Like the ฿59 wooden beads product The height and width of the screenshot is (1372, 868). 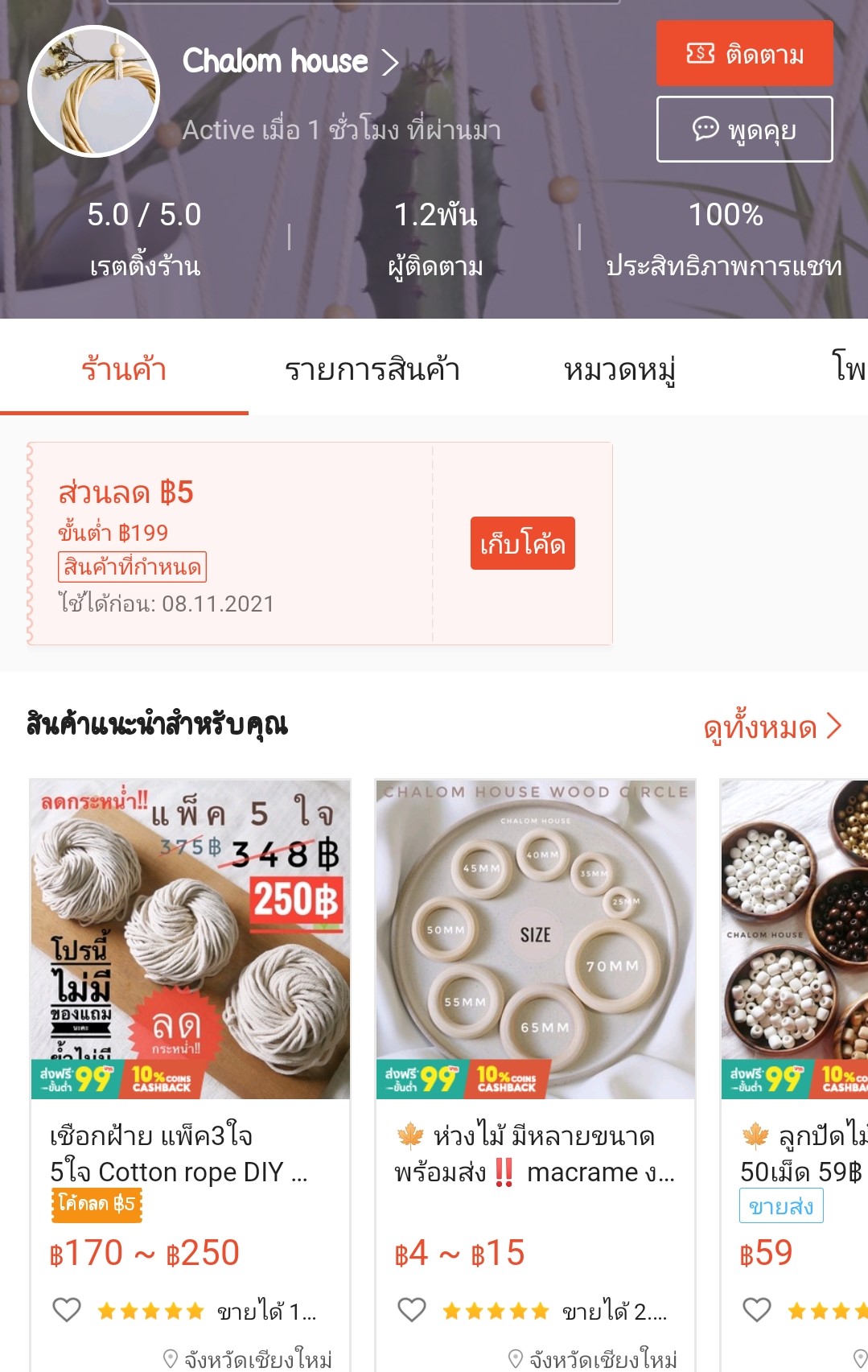tap(756, 1310)
